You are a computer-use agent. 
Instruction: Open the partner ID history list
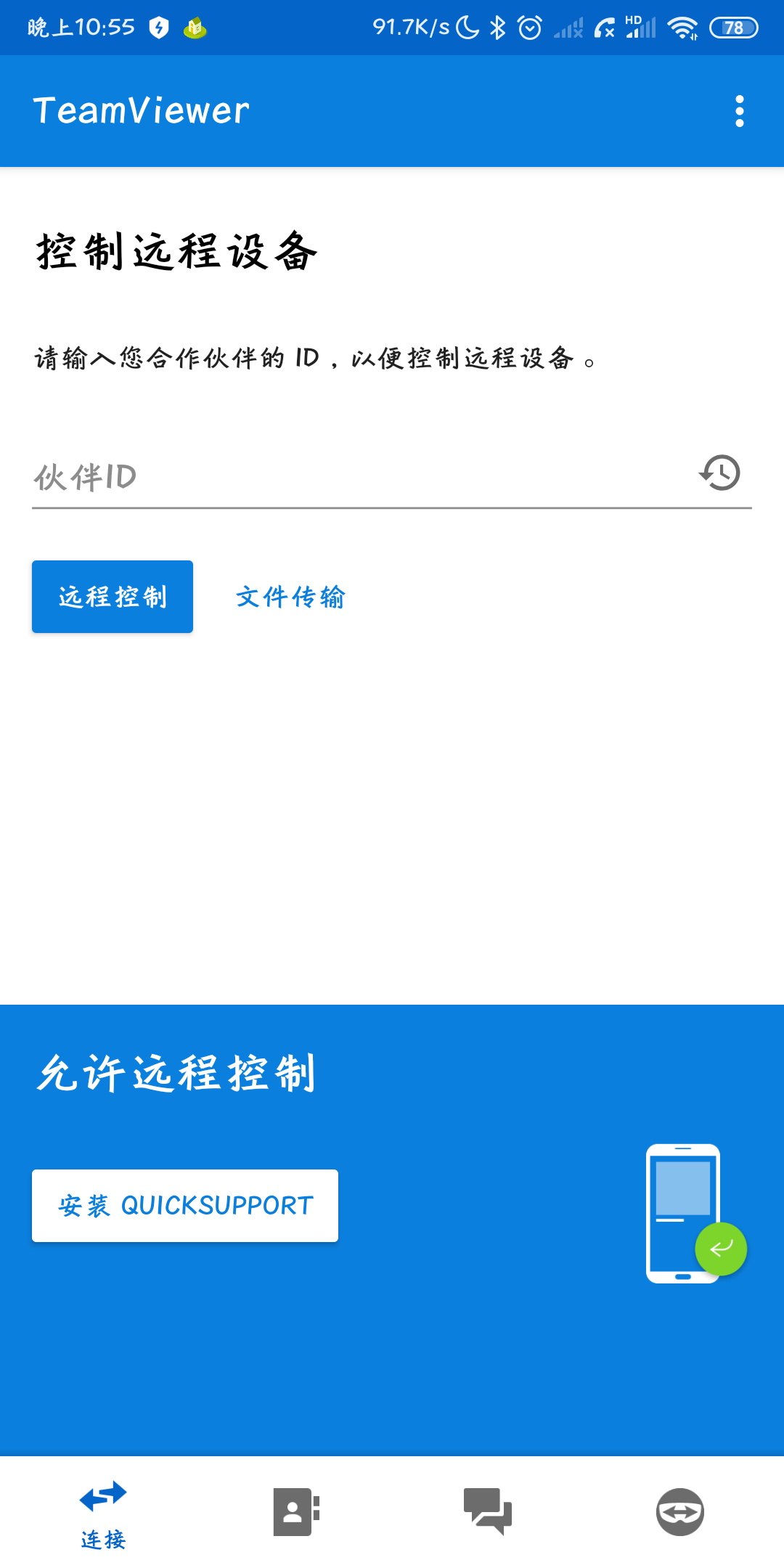click(719, 473)
